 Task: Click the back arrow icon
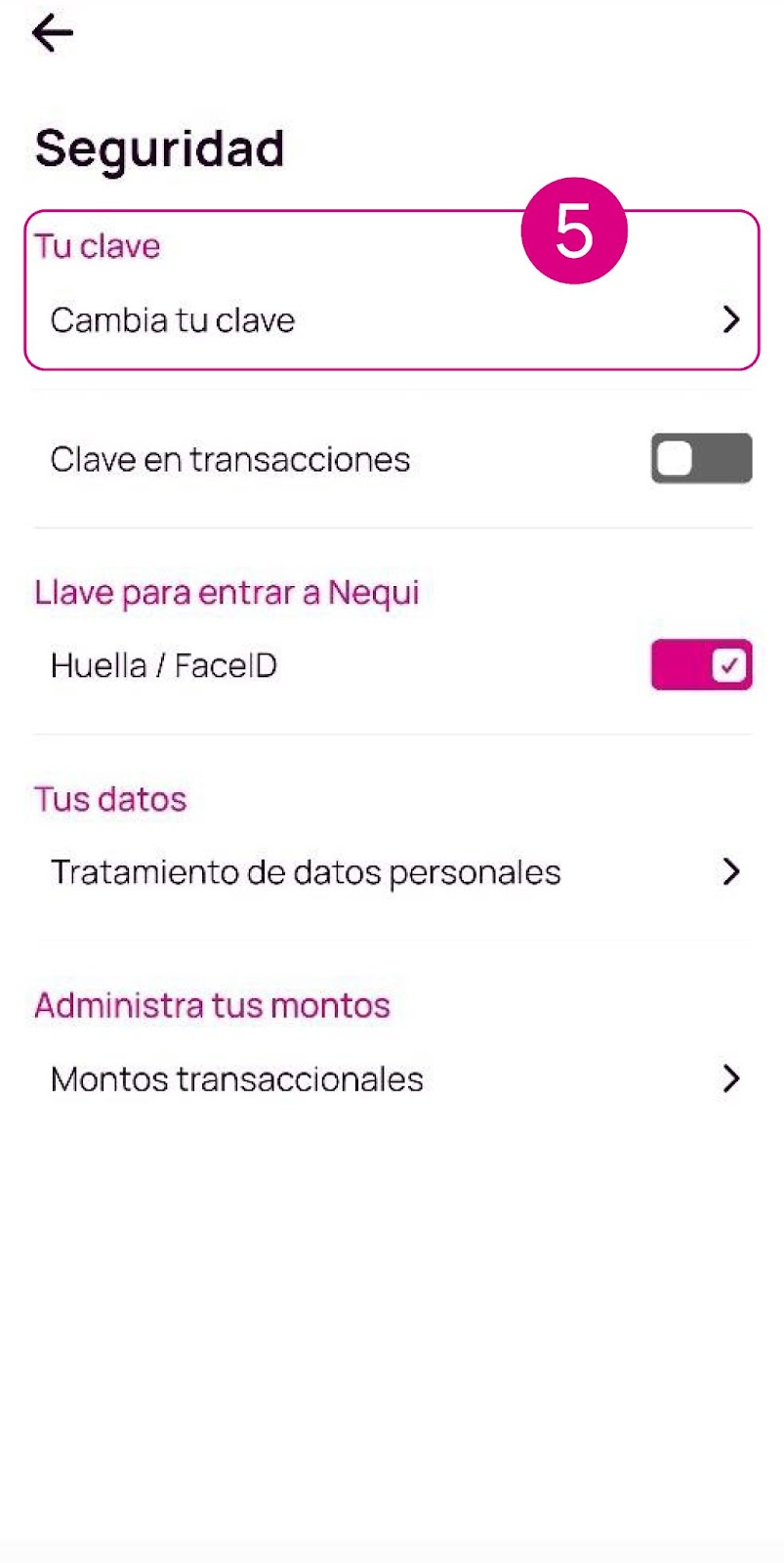coord(52,32)
